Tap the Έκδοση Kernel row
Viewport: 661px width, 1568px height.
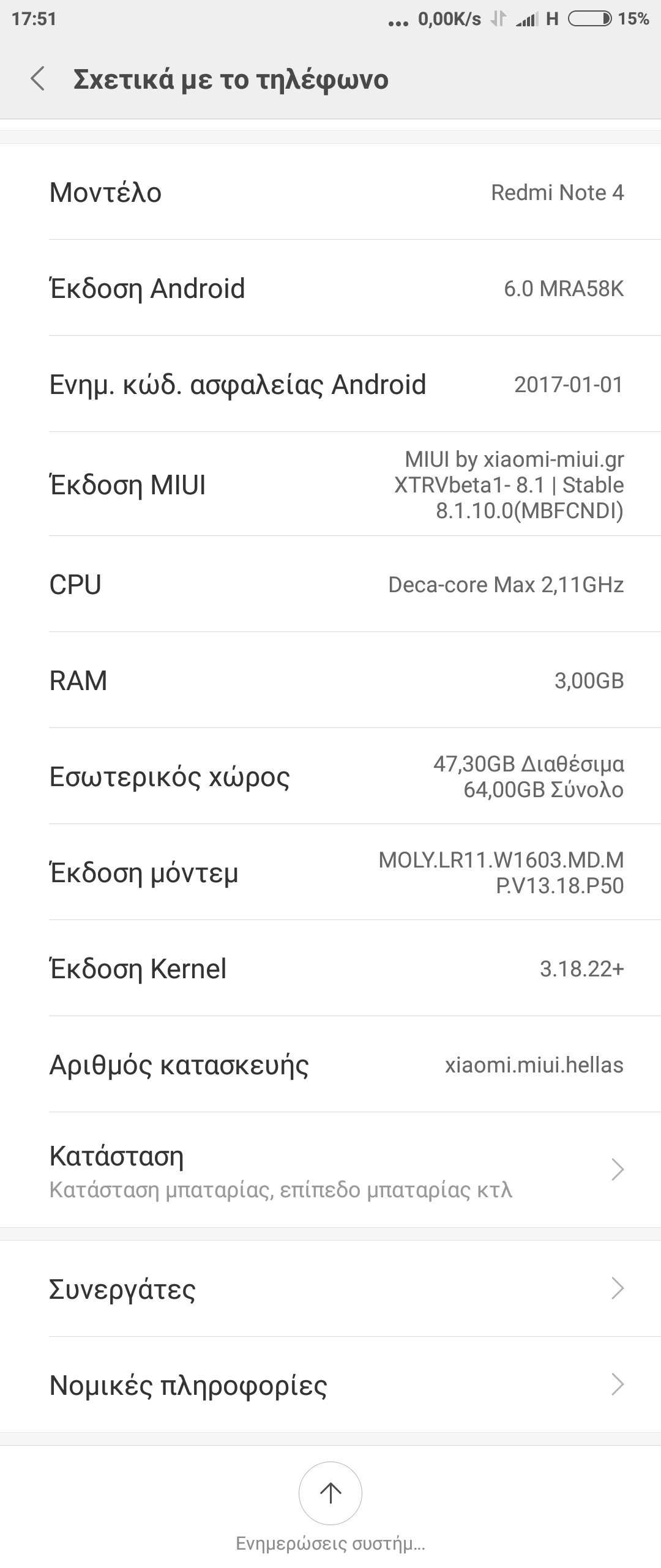click(330, 968)
